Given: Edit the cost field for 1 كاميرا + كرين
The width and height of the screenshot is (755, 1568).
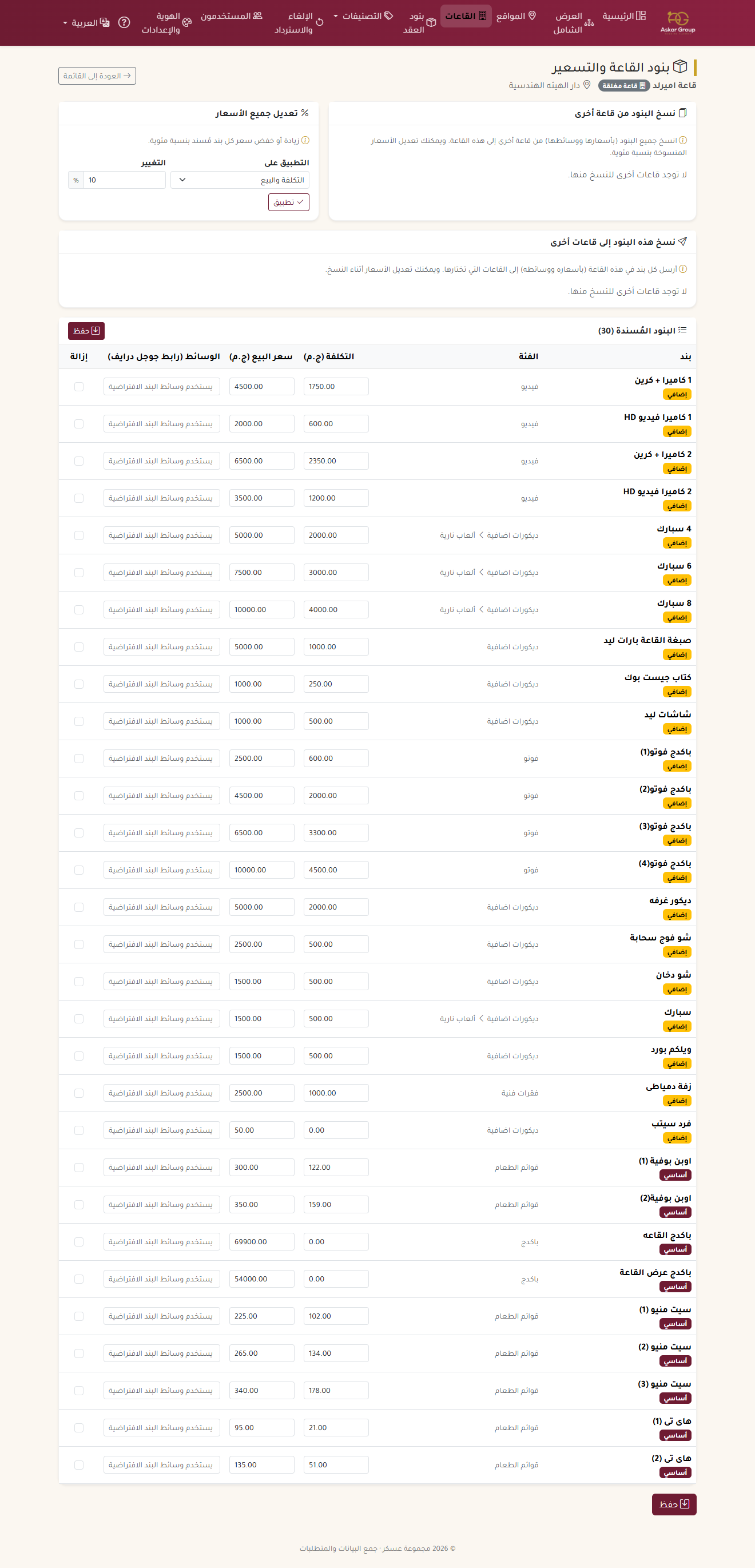Looking at the screenshot, I should pos(336,387).
